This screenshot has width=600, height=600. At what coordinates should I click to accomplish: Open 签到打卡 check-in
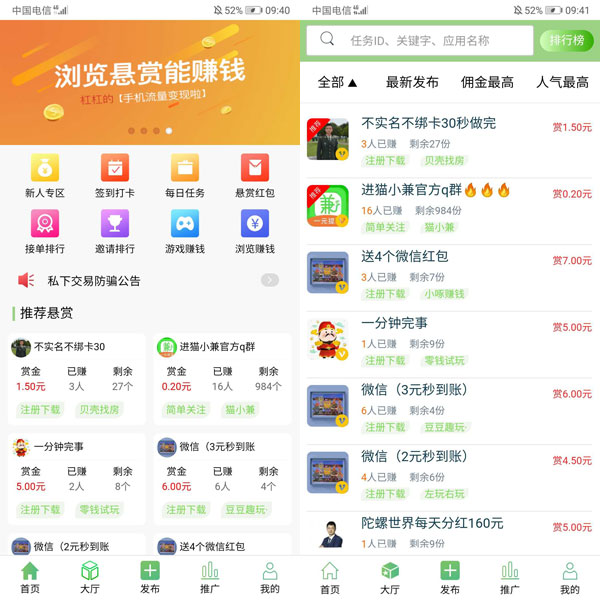115,175
